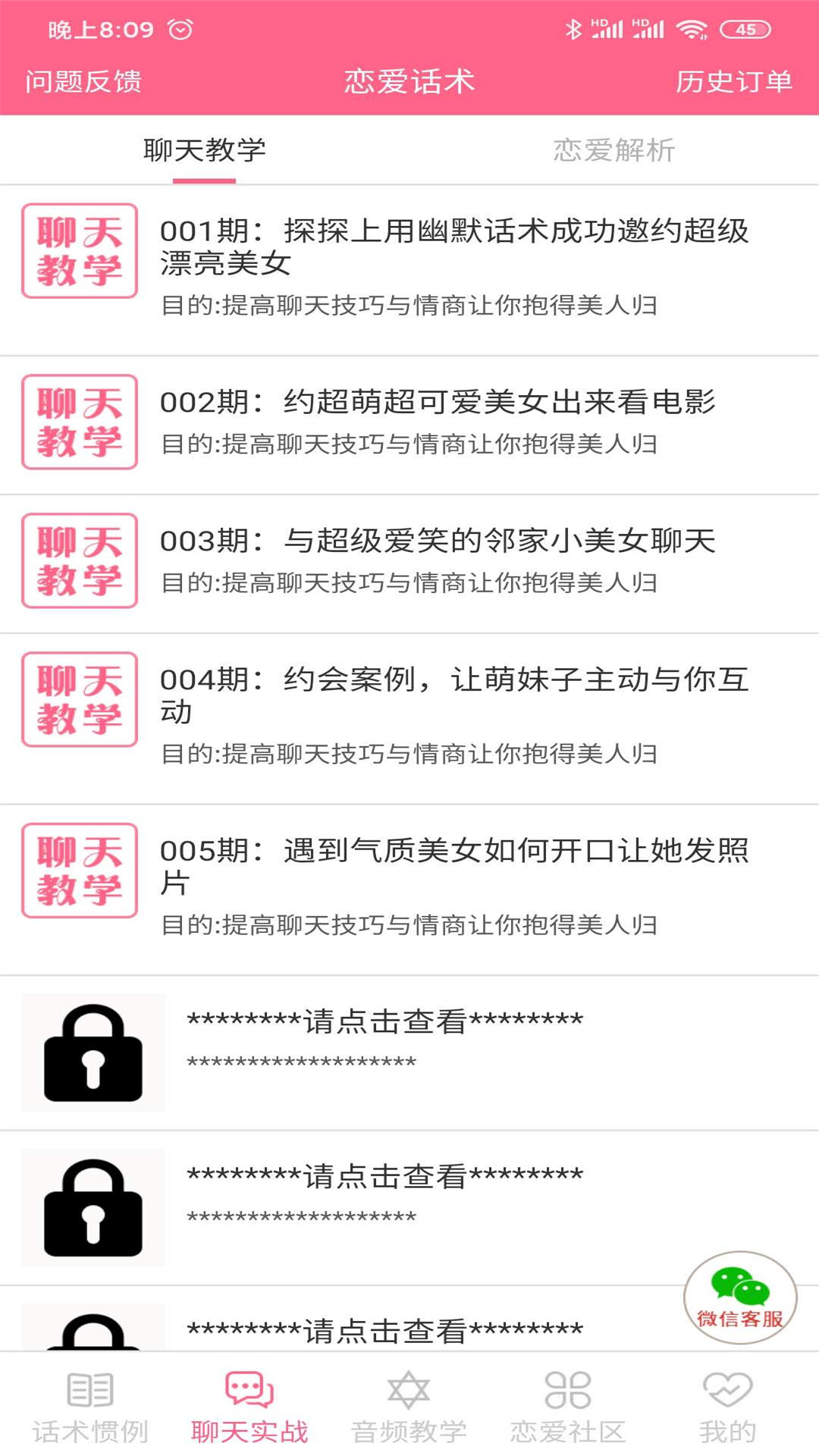Image resolution: width=819 pixels, height=1456 pixels.
Task: Open 恋爱社区 community tab
Action: (568, 1407)
